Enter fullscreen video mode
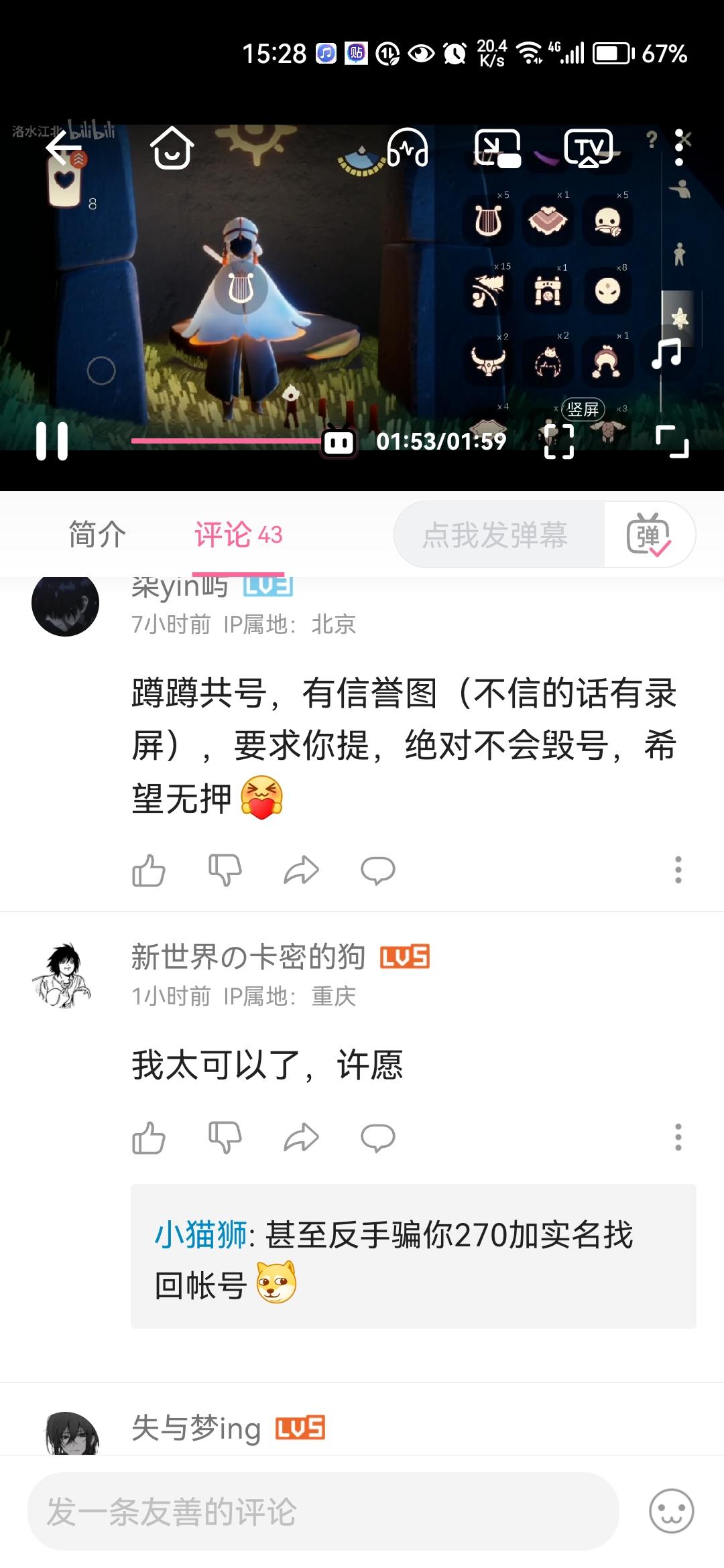 (x=672, y=441)
